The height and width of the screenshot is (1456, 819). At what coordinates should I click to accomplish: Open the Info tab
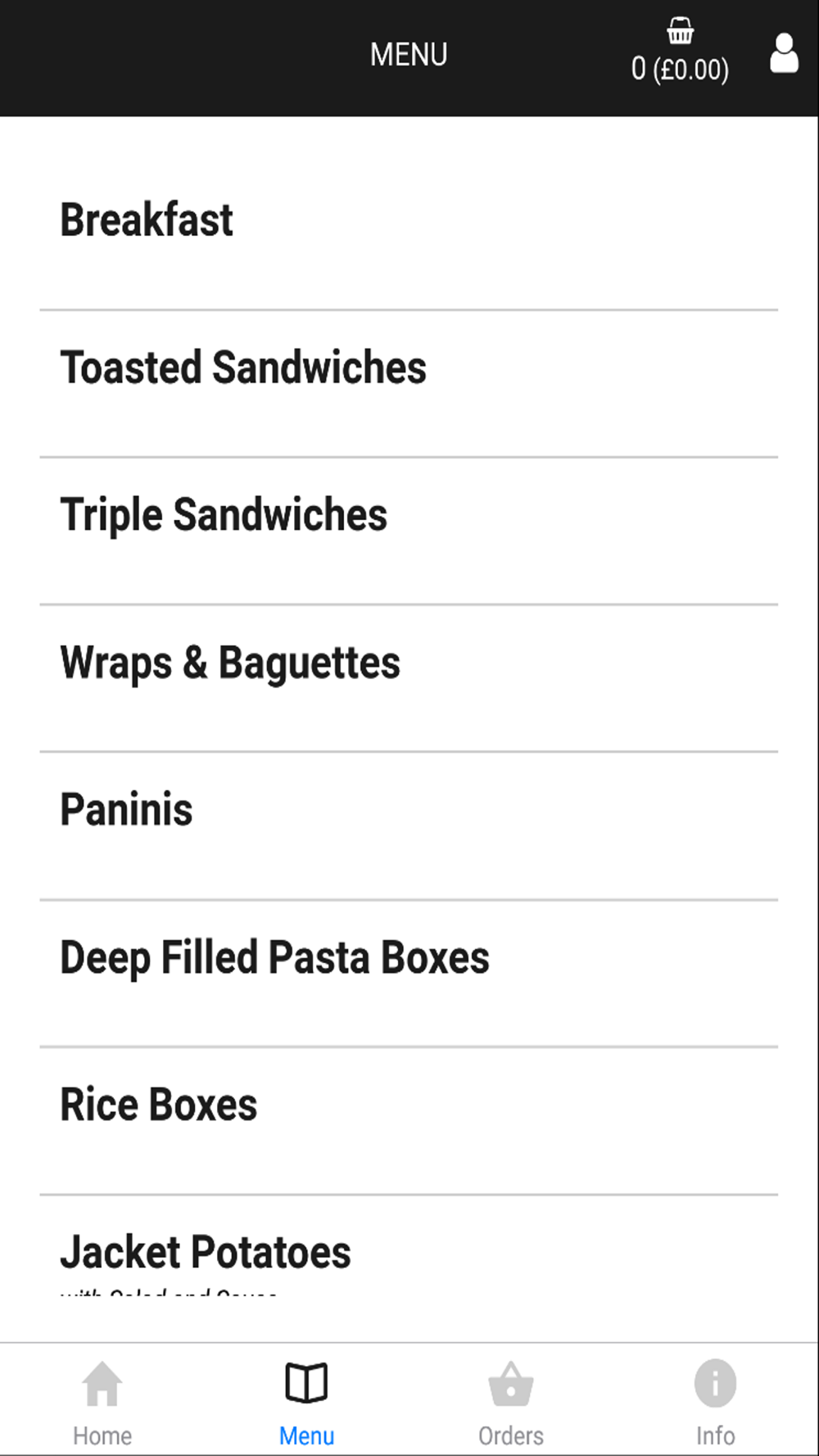click(x=715, y=1402)
